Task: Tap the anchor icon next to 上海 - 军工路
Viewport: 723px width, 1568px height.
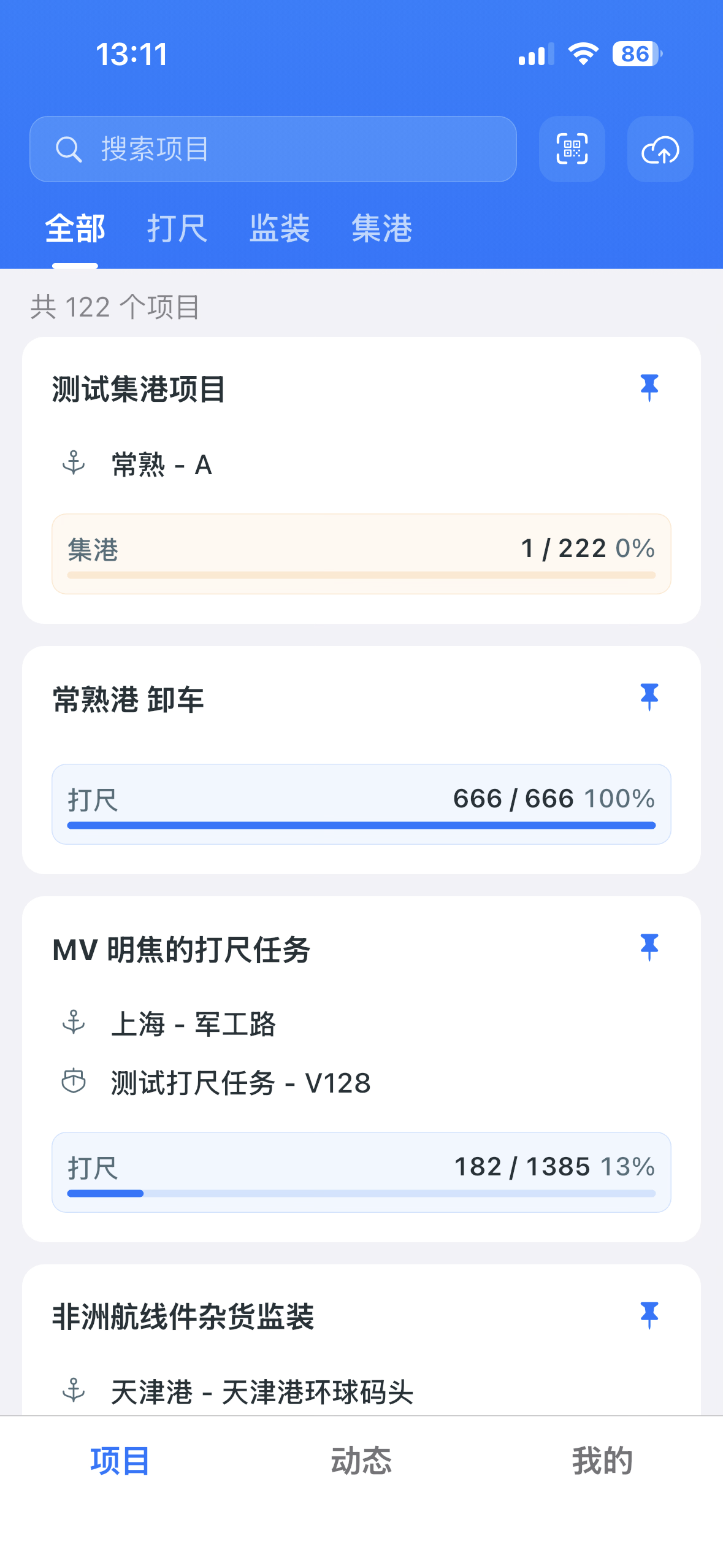Action: click(74, 1022)
